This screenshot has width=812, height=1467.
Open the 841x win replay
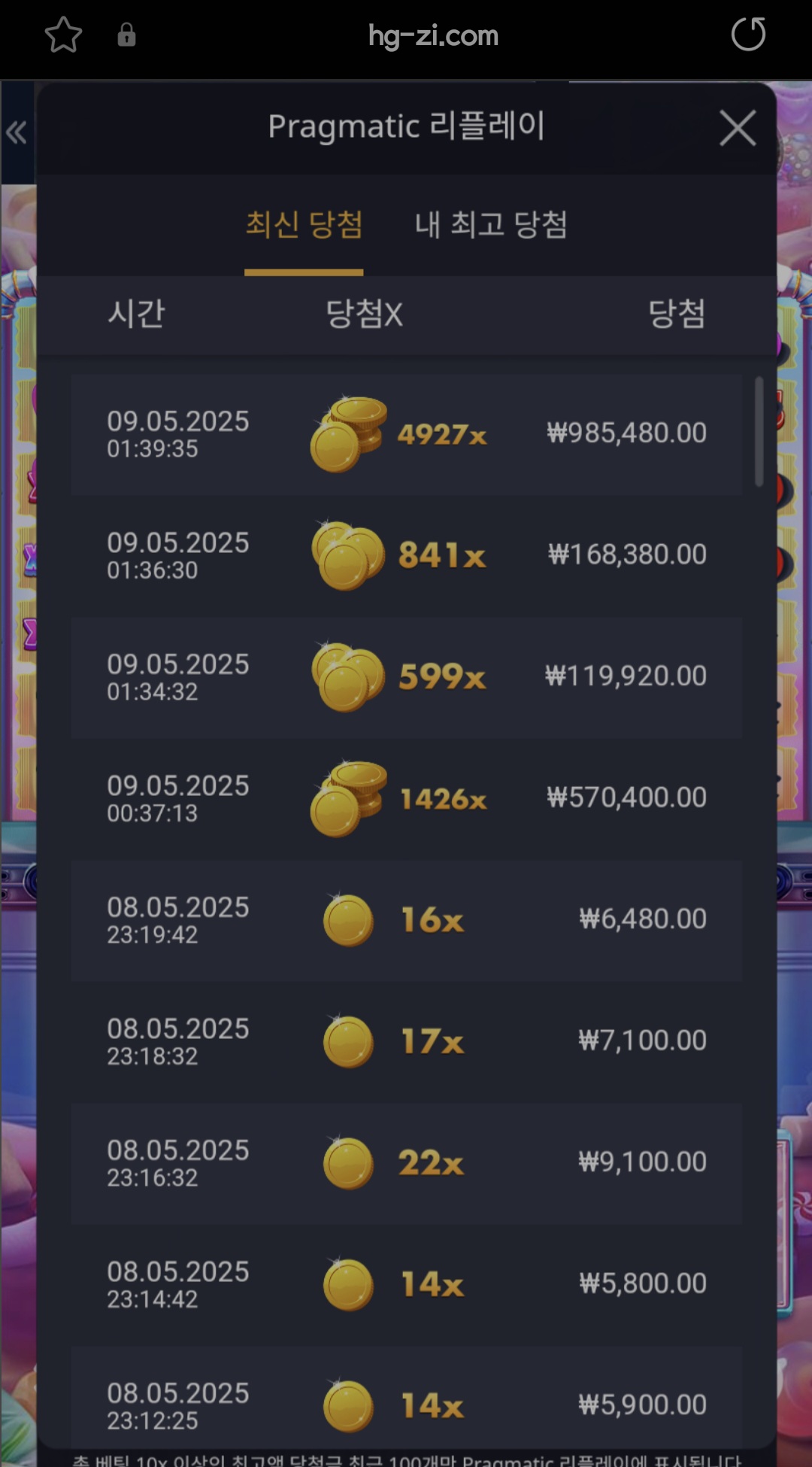[406, 555]
